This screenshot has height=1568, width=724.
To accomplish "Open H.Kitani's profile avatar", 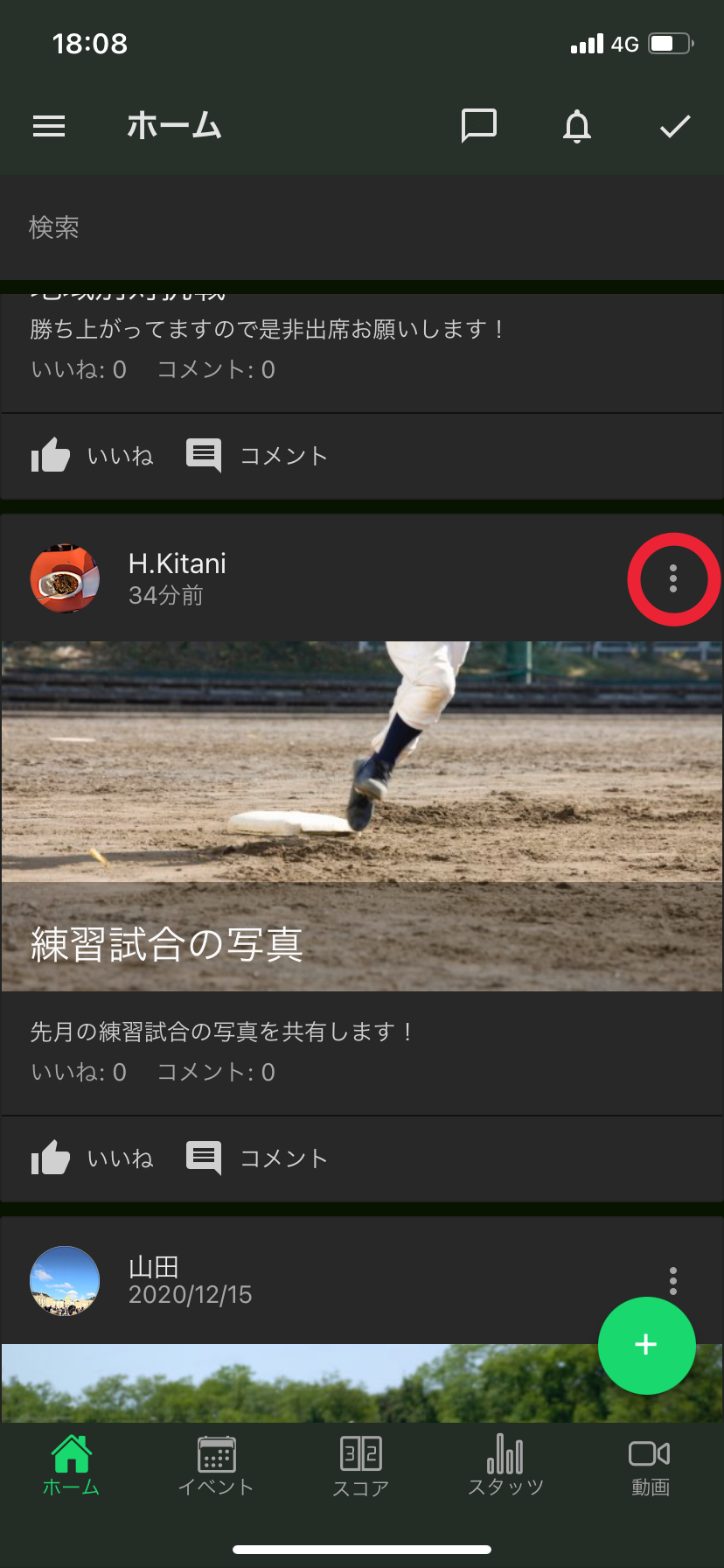I will point(65,578).
